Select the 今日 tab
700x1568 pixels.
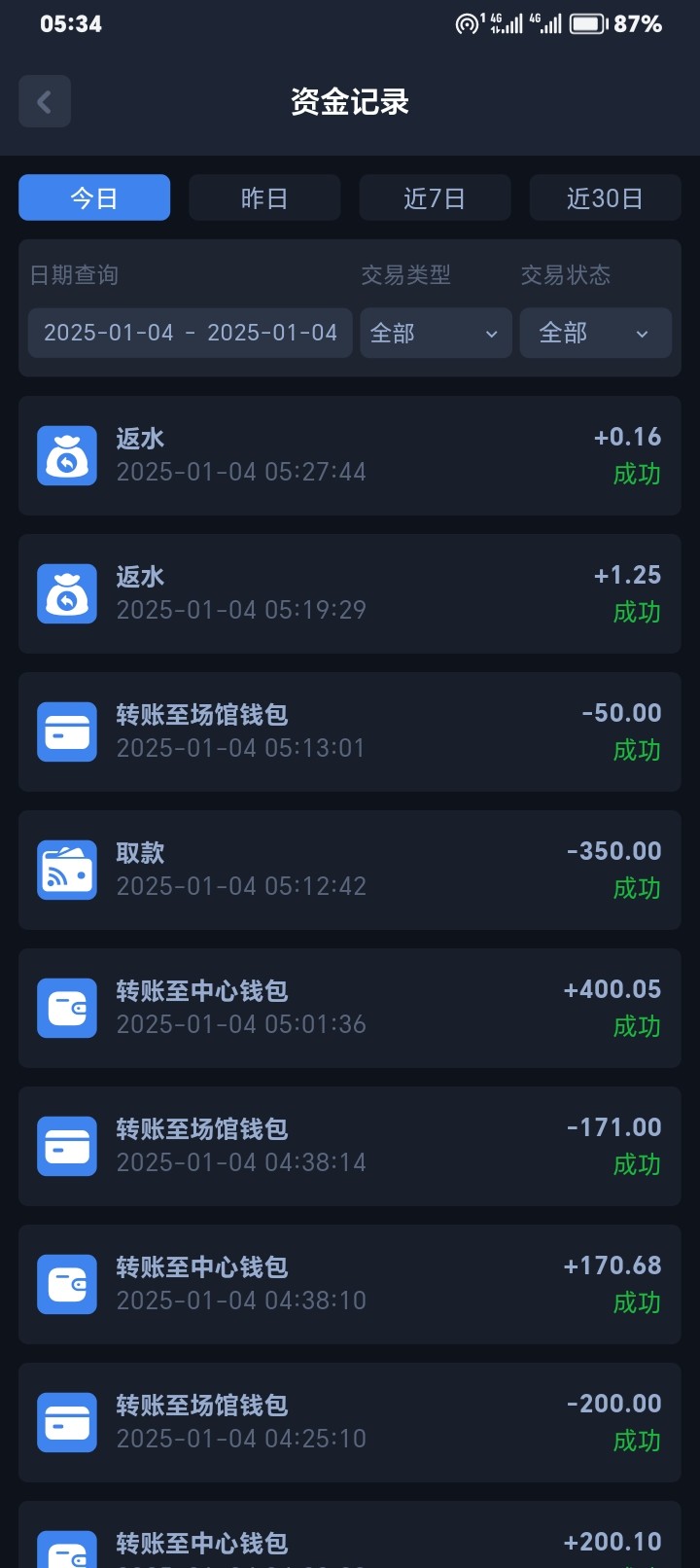pyautogui.click(x=94, y=198)
